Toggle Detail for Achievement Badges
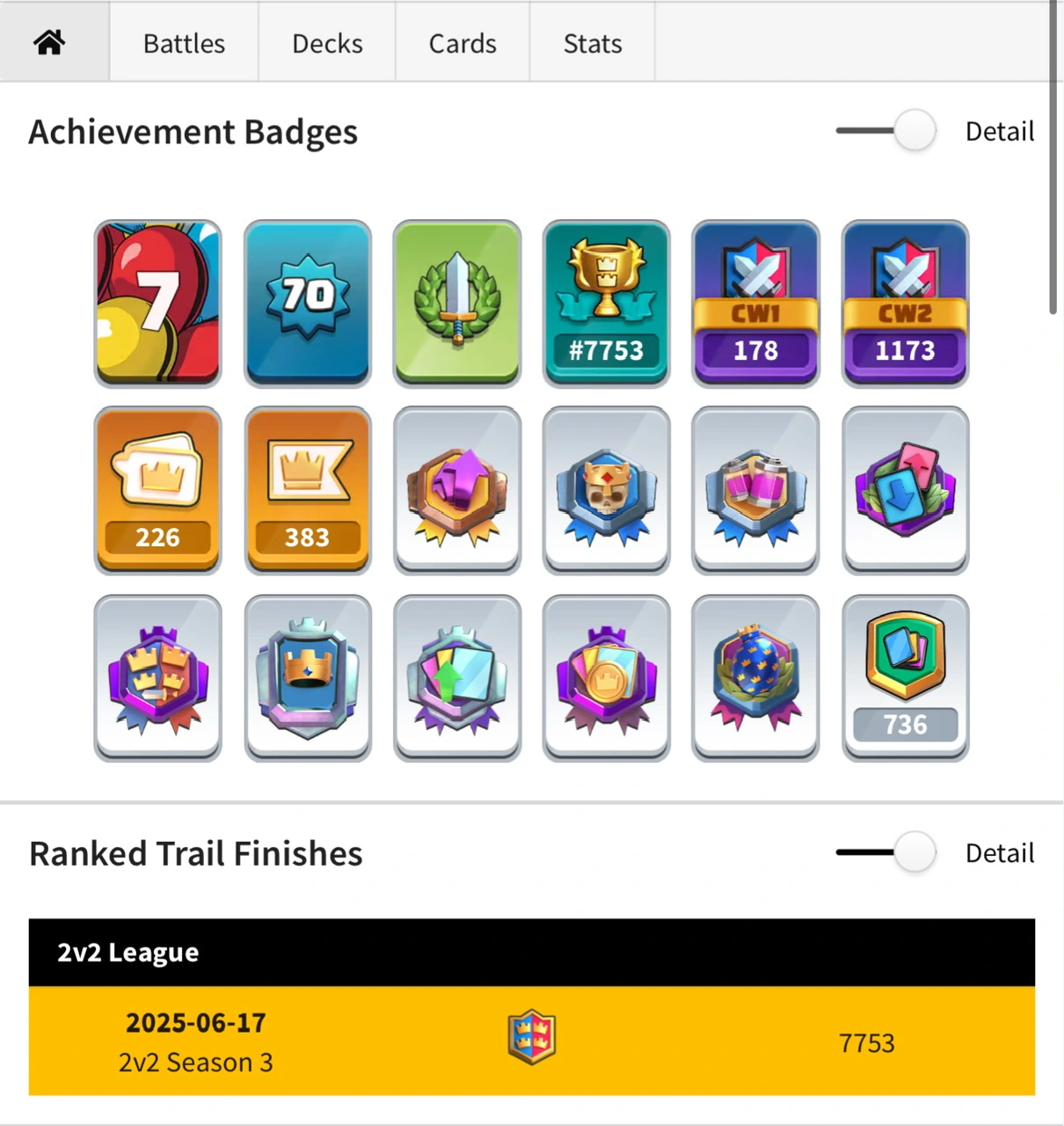 [888, 131]
